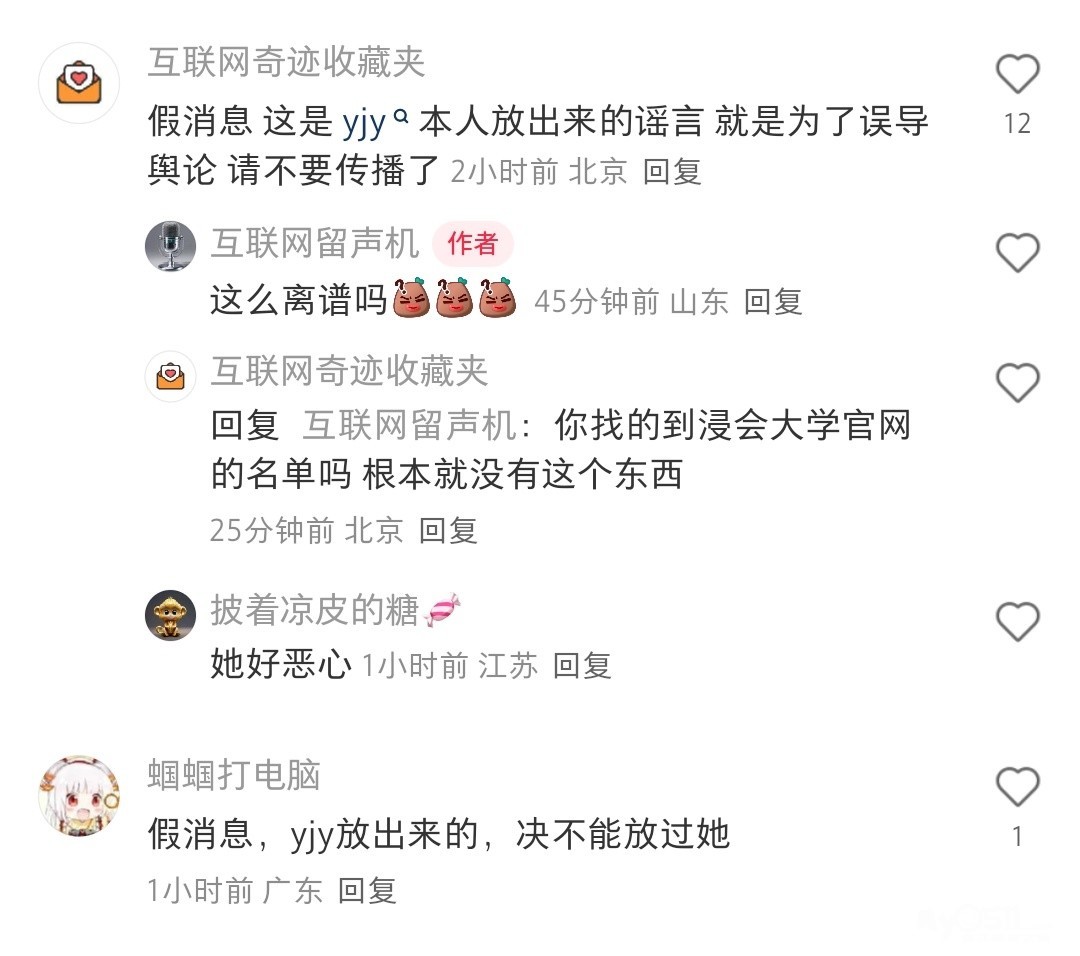Like the reply mentioning 浸会大学官网
1080x956 pixels.
click(x=1017, y=382)
